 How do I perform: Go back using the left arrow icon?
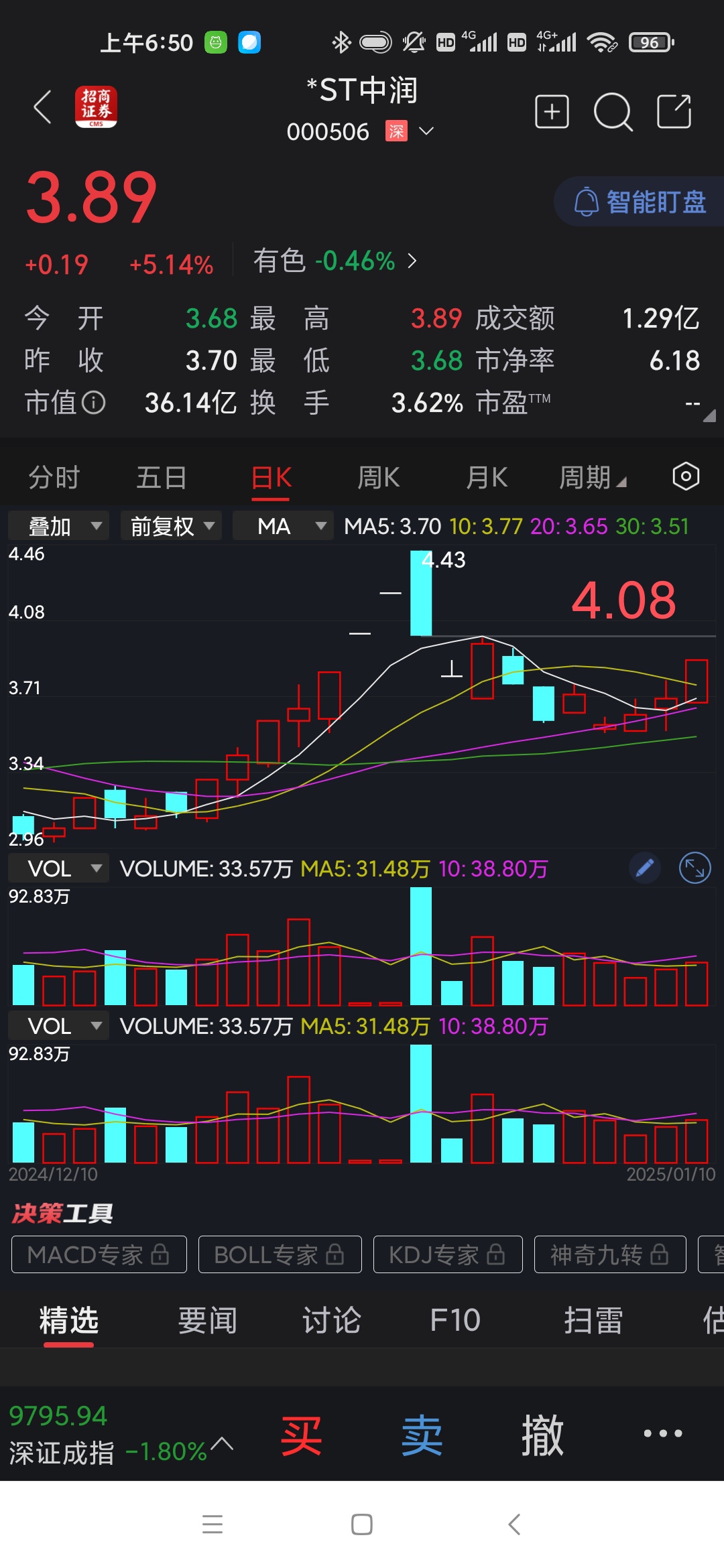point(42,107)
